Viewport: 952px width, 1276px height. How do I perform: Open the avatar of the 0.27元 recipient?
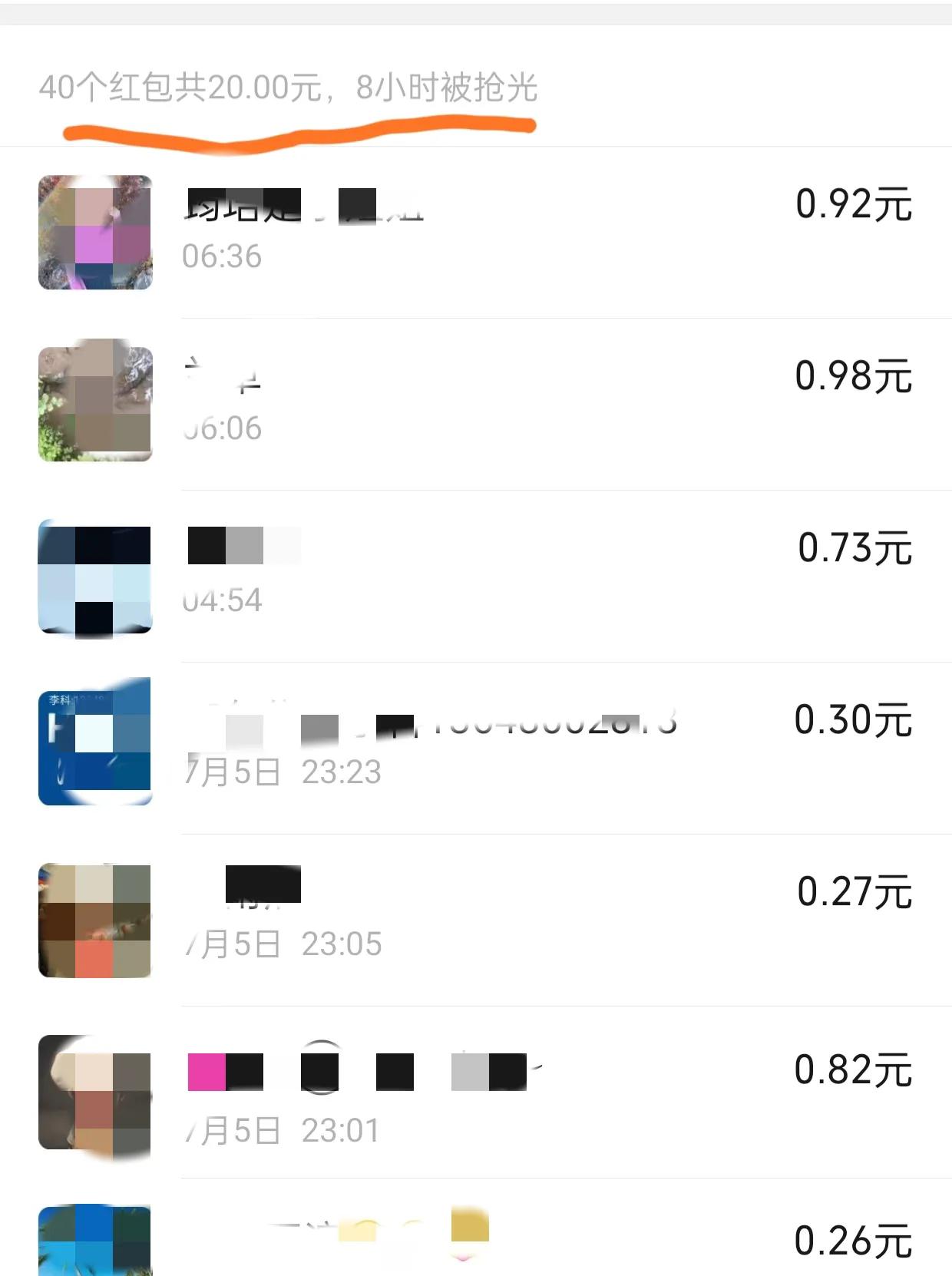tap(94, 921)
